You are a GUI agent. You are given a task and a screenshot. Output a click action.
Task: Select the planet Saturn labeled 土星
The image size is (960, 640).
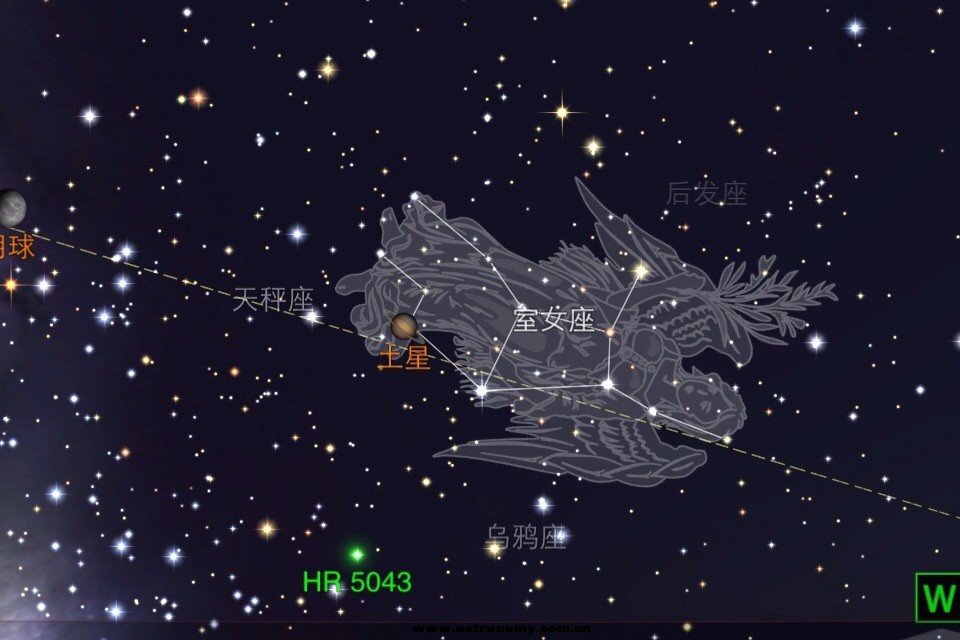(403, 325)
